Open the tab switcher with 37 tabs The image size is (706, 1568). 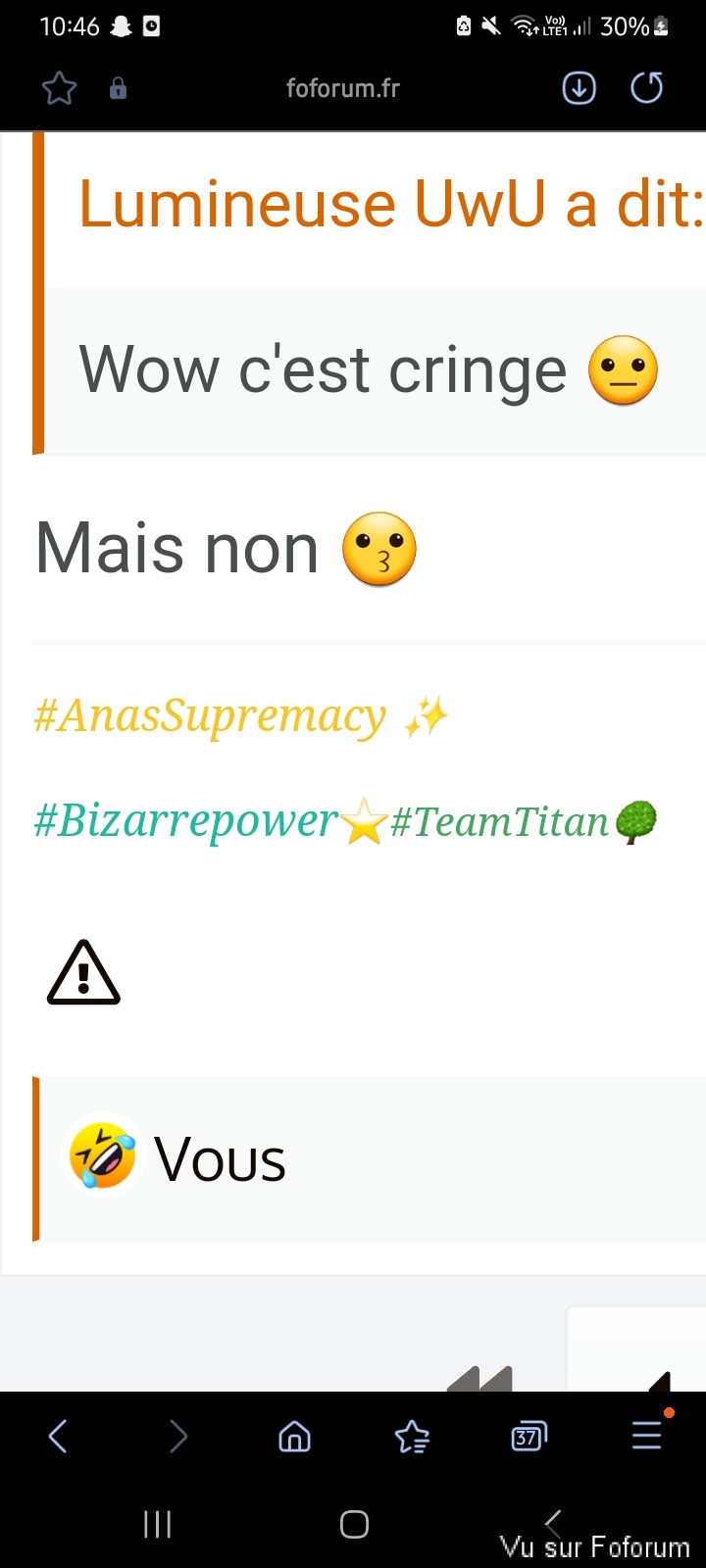(529, 1437)
